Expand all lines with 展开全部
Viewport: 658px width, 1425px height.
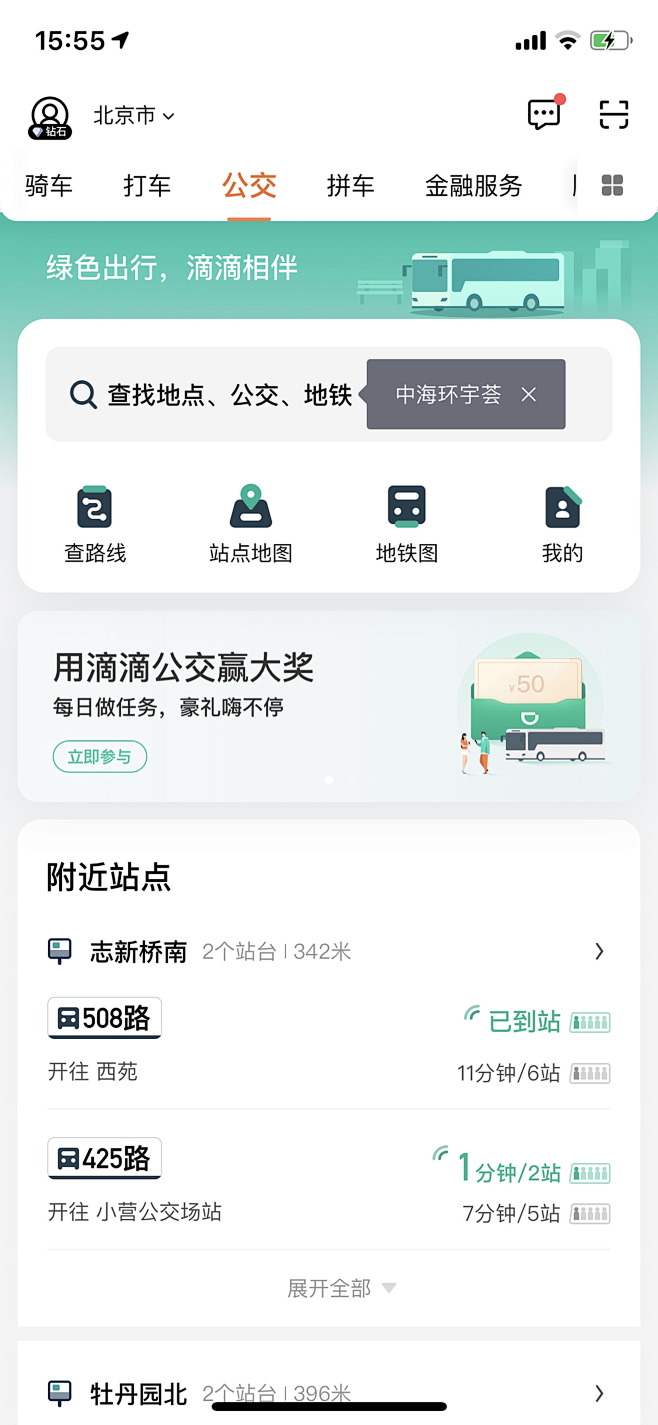coord(340,1288)
